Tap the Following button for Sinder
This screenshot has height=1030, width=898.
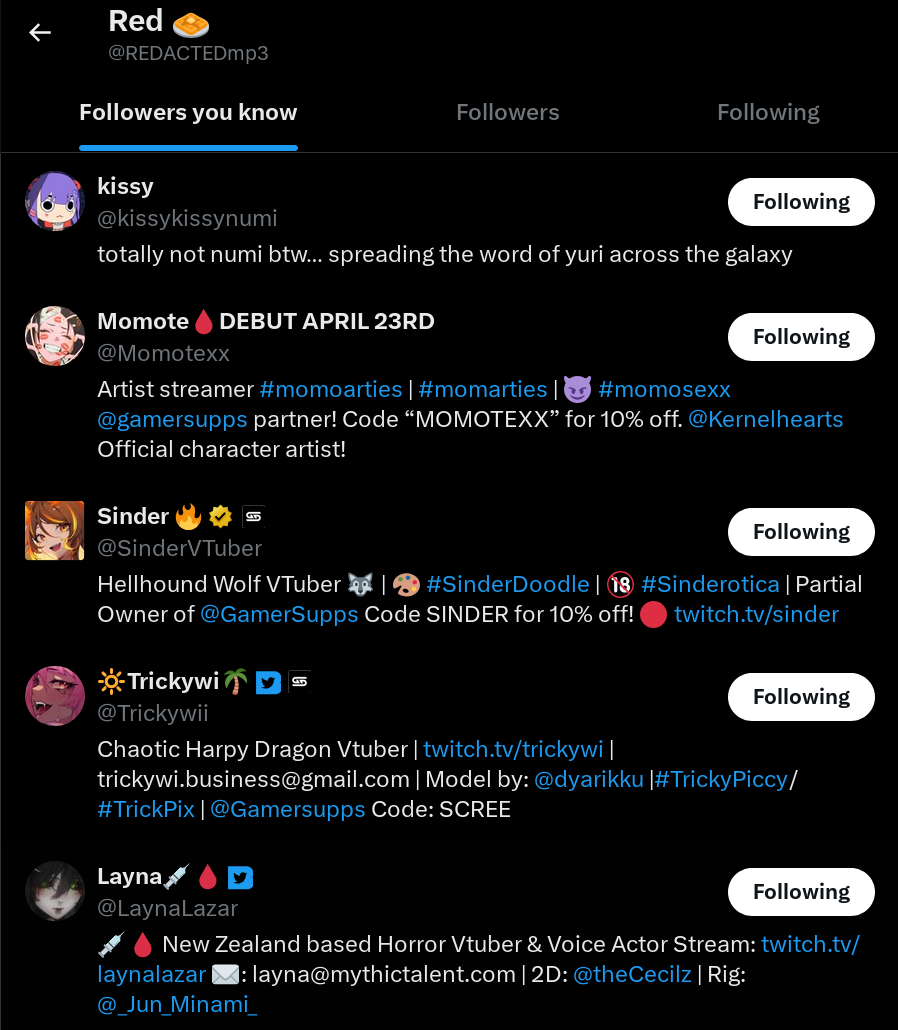pyautogui.click(x=801, y=532)
